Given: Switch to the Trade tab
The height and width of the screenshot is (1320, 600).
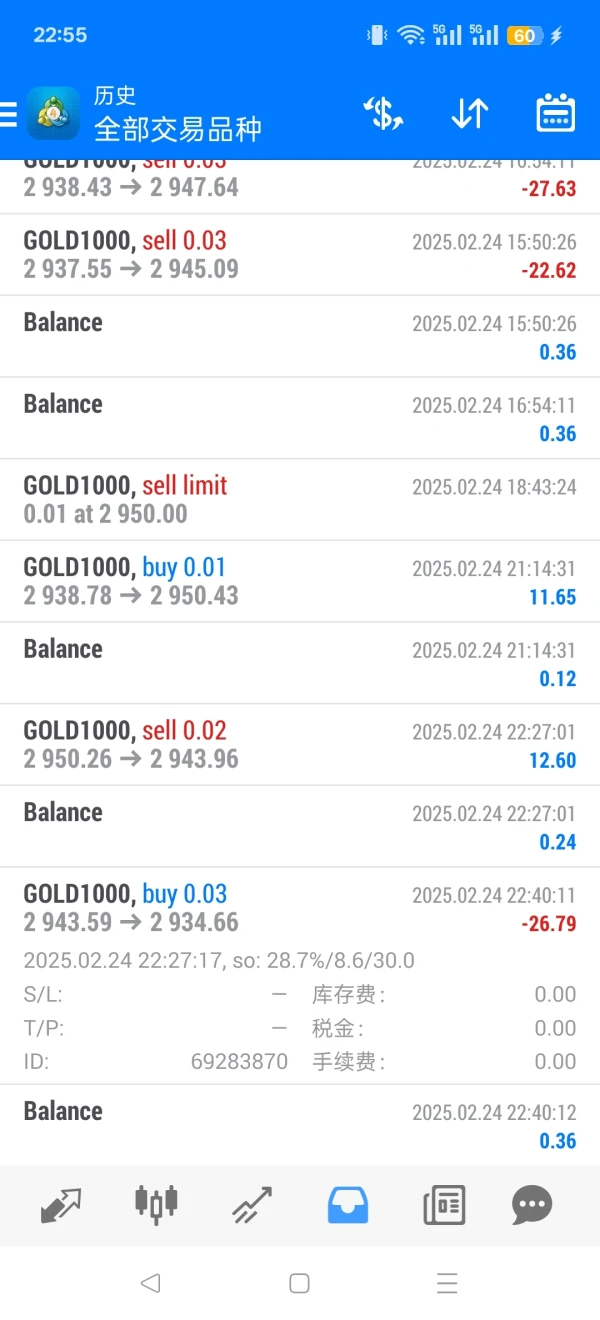Looking at the screenshot, I should click(252, 1205).
